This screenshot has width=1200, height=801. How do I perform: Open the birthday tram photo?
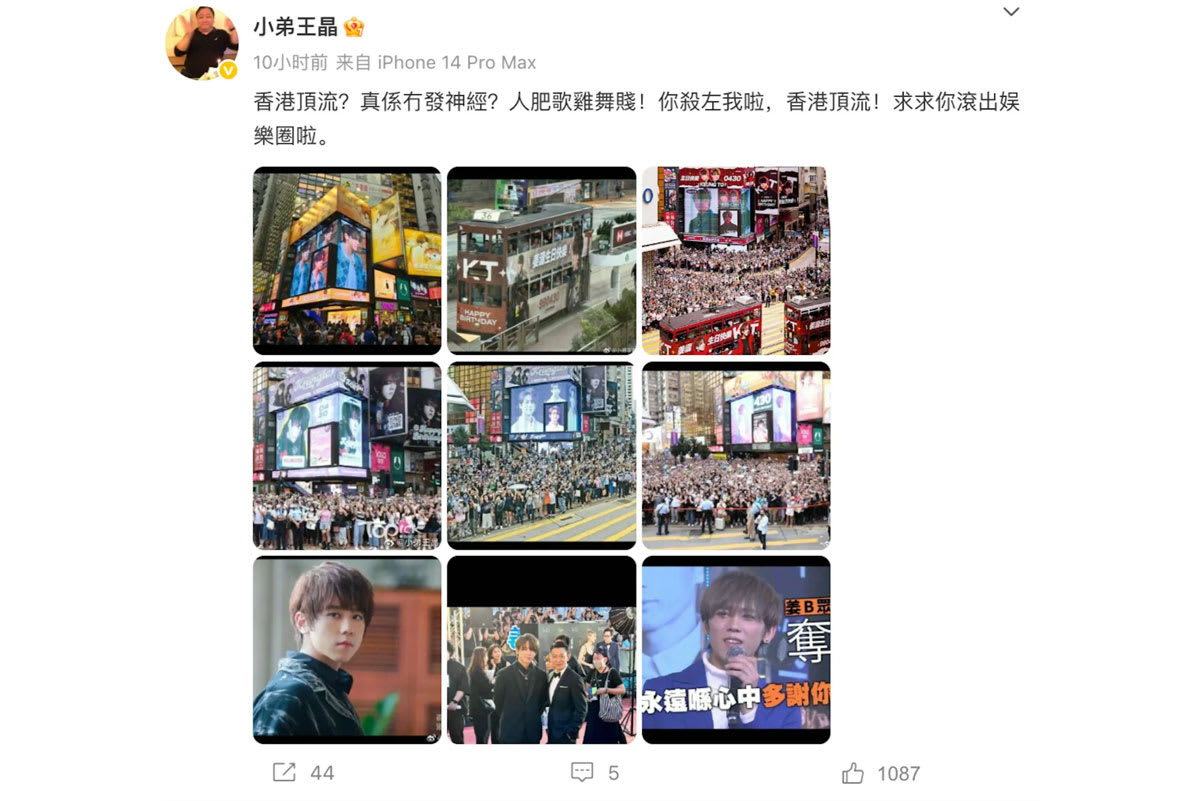pos(541,260)
